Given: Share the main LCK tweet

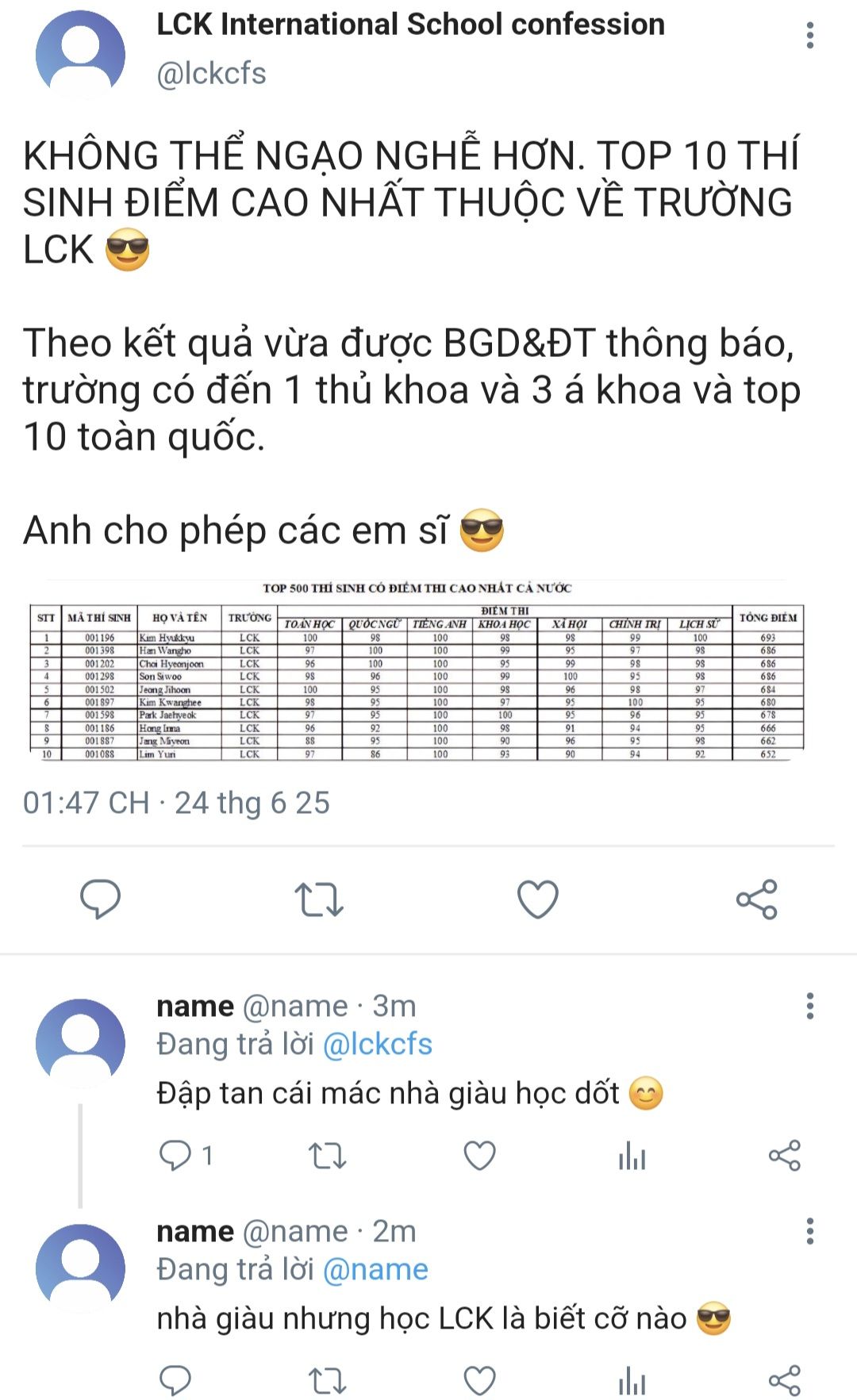Looking at the screenshot, I should pyautogui.click(x=757, y=899).
